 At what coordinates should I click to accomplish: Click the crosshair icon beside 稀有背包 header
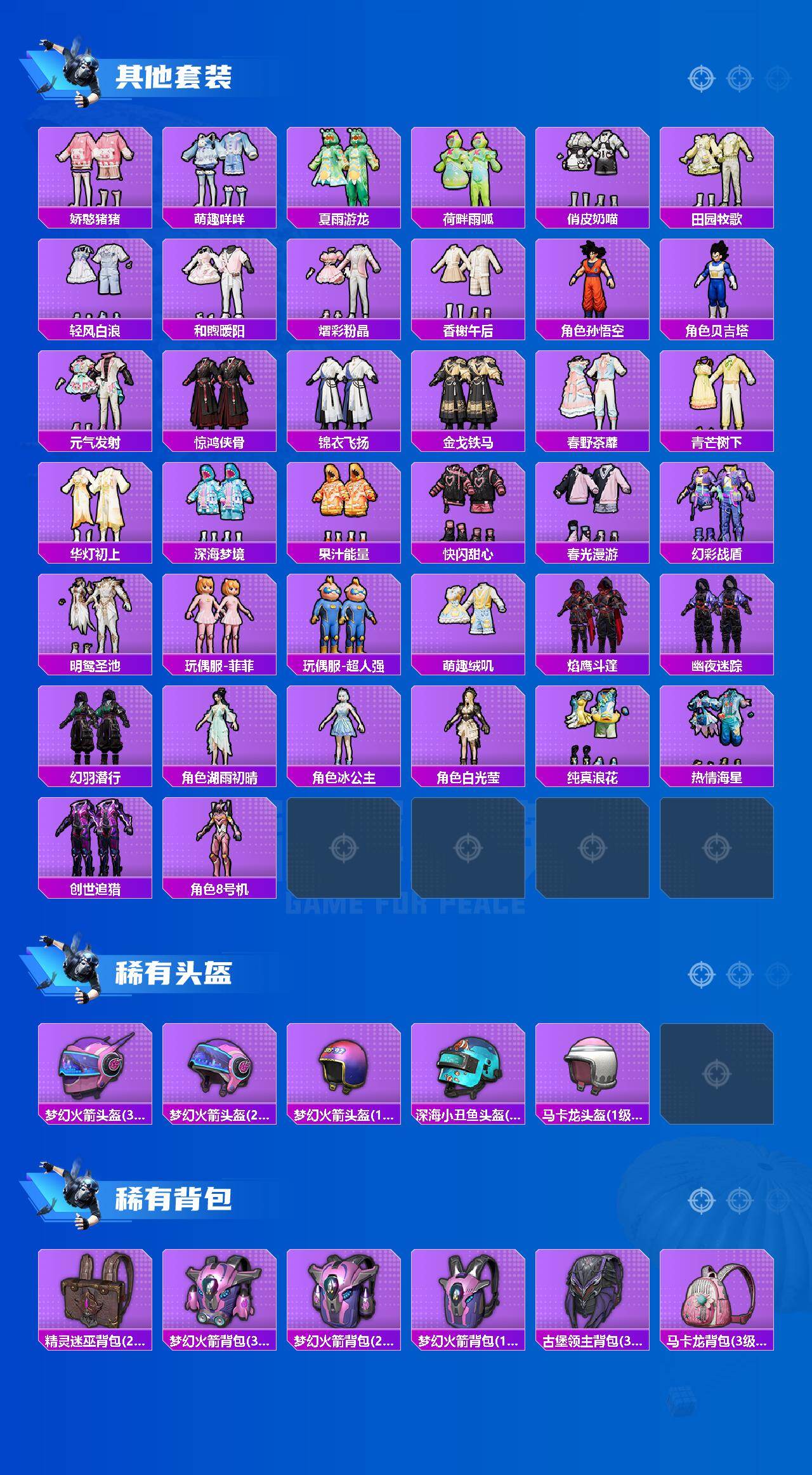(701, 1200)
